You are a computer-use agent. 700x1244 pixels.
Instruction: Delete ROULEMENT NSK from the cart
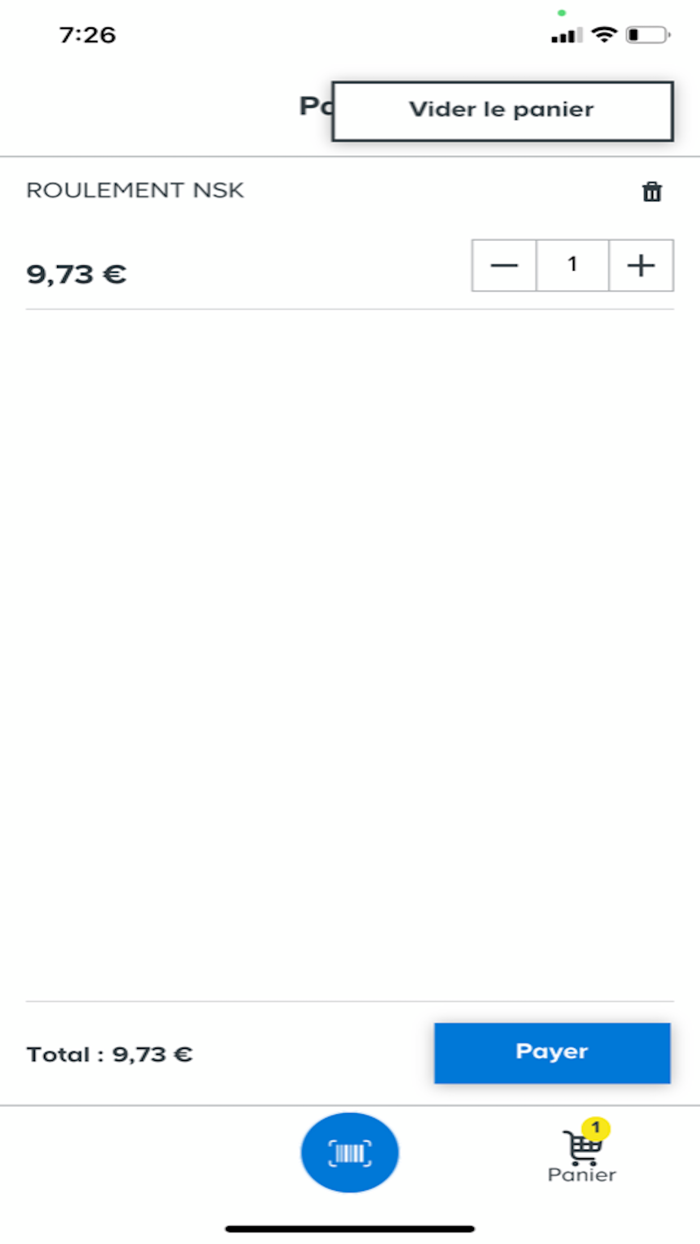point(652,192)
